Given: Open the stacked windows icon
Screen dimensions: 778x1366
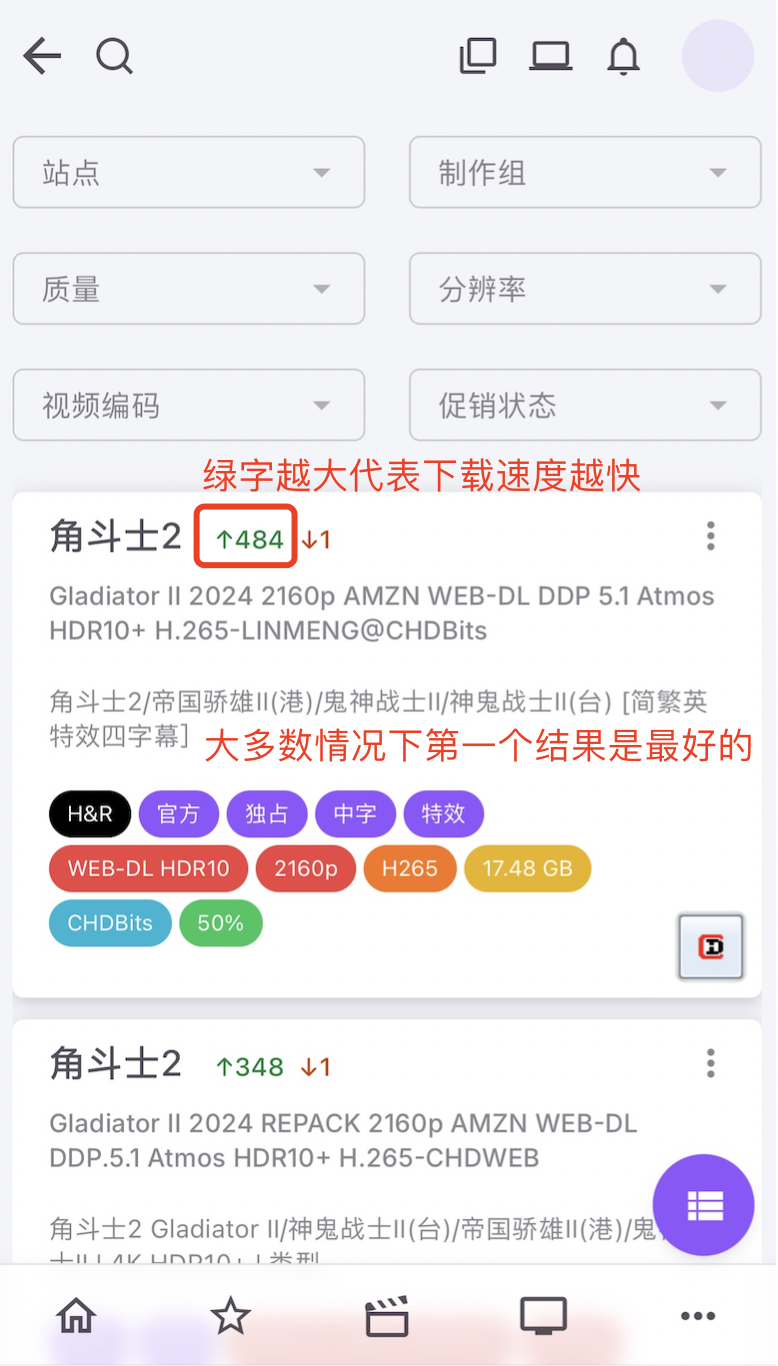Looking at the screenshot, I should coord(478,56).
